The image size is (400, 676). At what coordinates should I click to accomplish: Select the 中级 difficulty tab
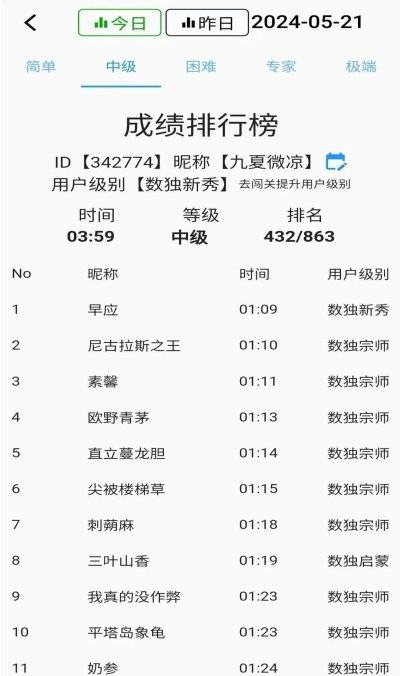tap(121, 67)
